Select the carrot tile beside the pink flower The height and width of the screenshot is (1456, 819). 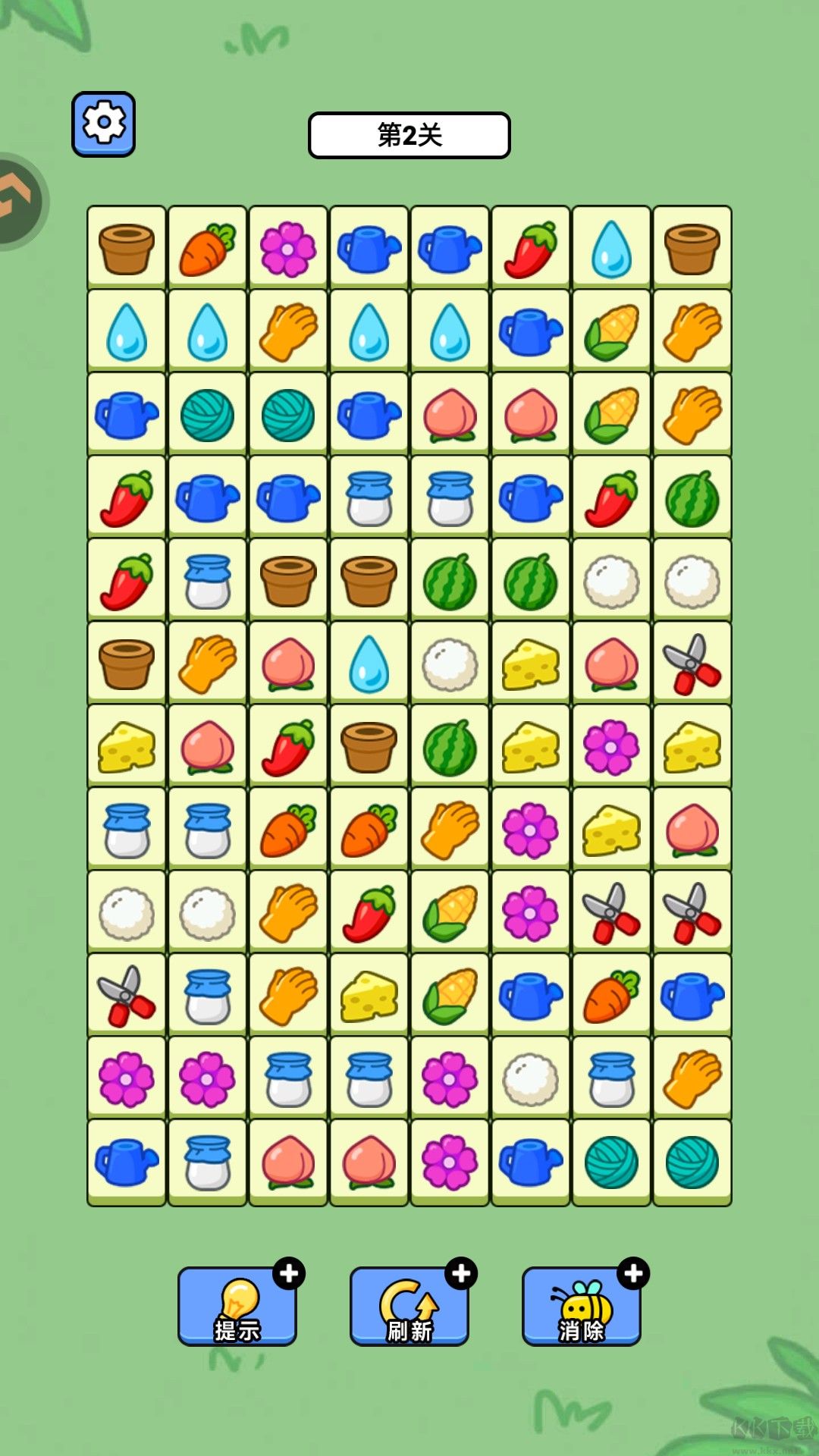[x=207, y=249]
